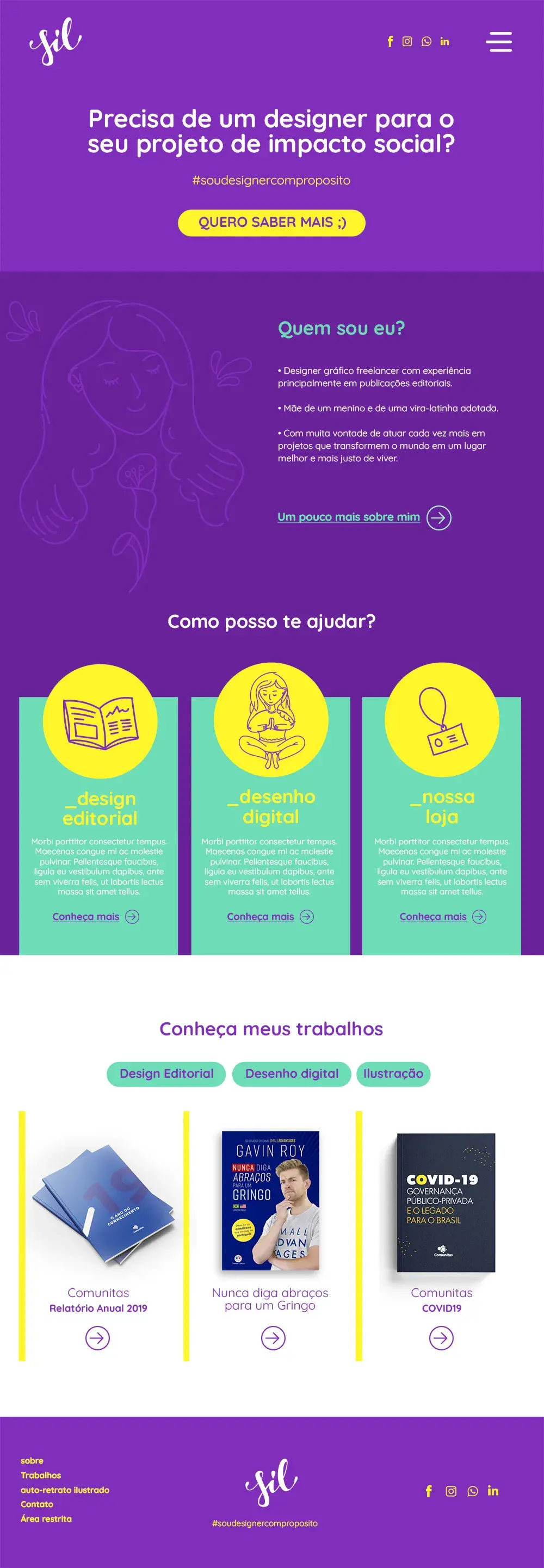544x1568 pixels.
Task: Select the Design Editorial filter chip
Action: coord(166,1074)
